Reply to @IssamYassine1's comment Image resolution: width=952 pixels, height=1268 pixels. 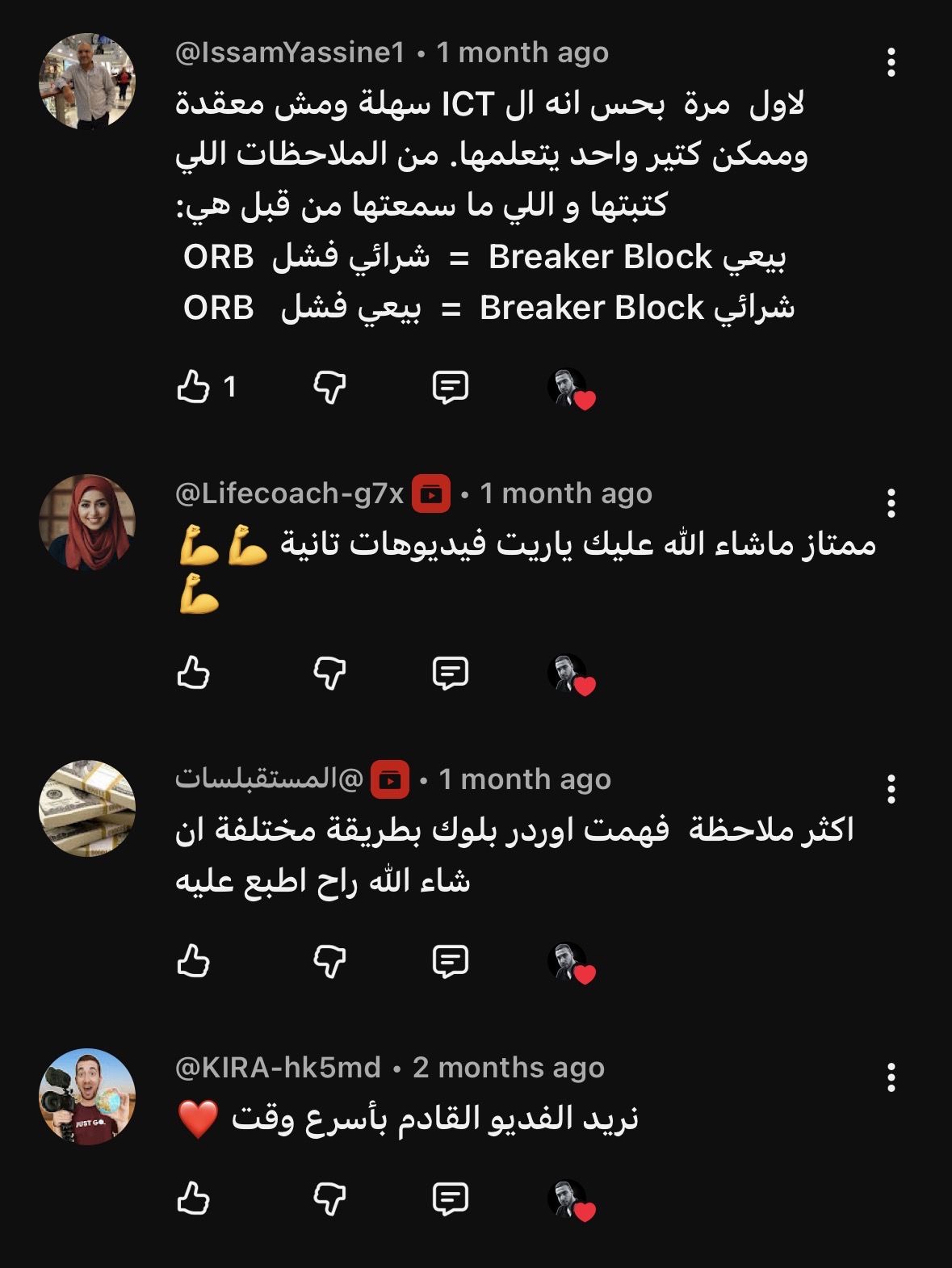(450, 387)
